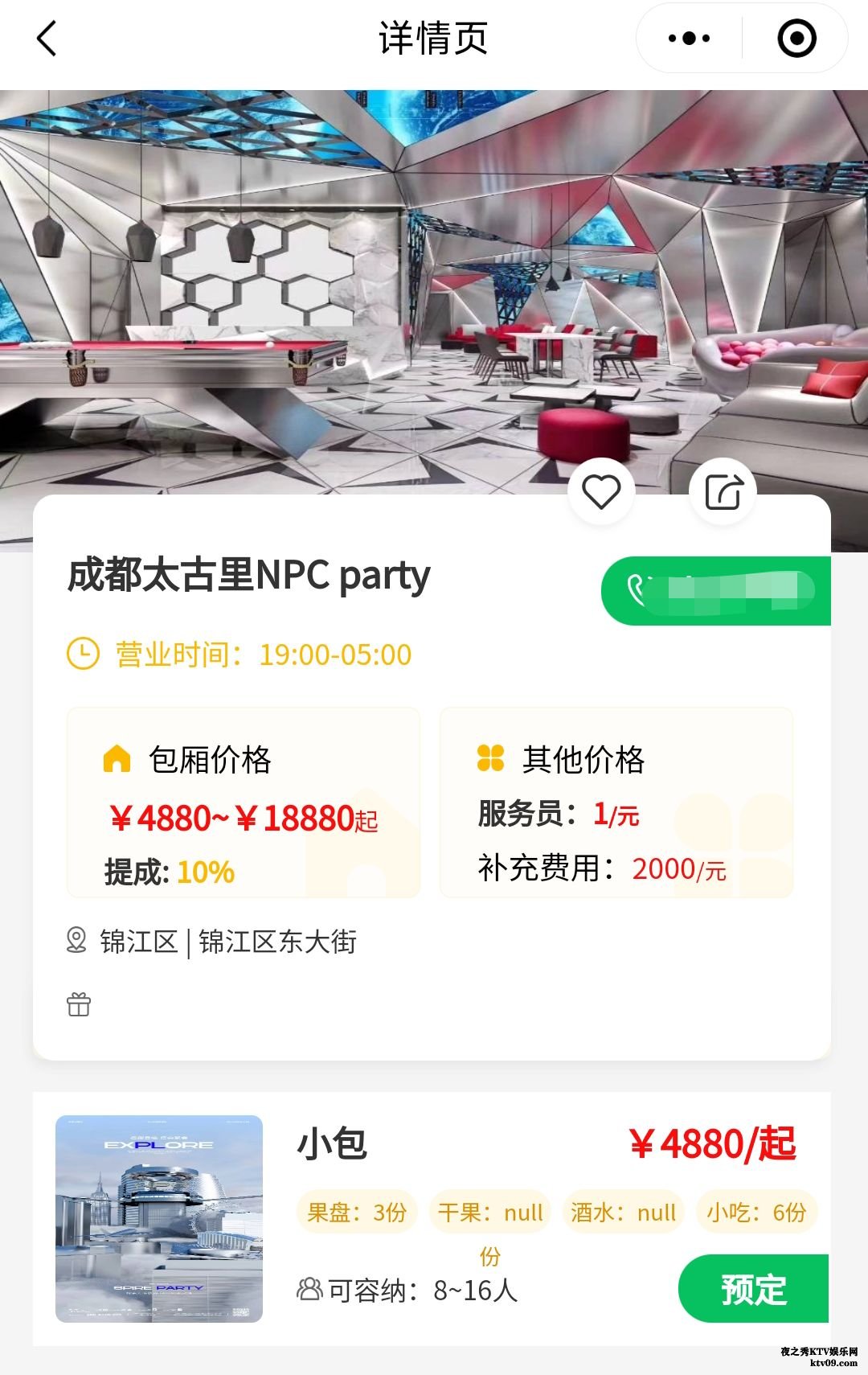868x1375 pixels.
Task: Tap 预定 to book the 小包 room
Action: (753, 1289)
